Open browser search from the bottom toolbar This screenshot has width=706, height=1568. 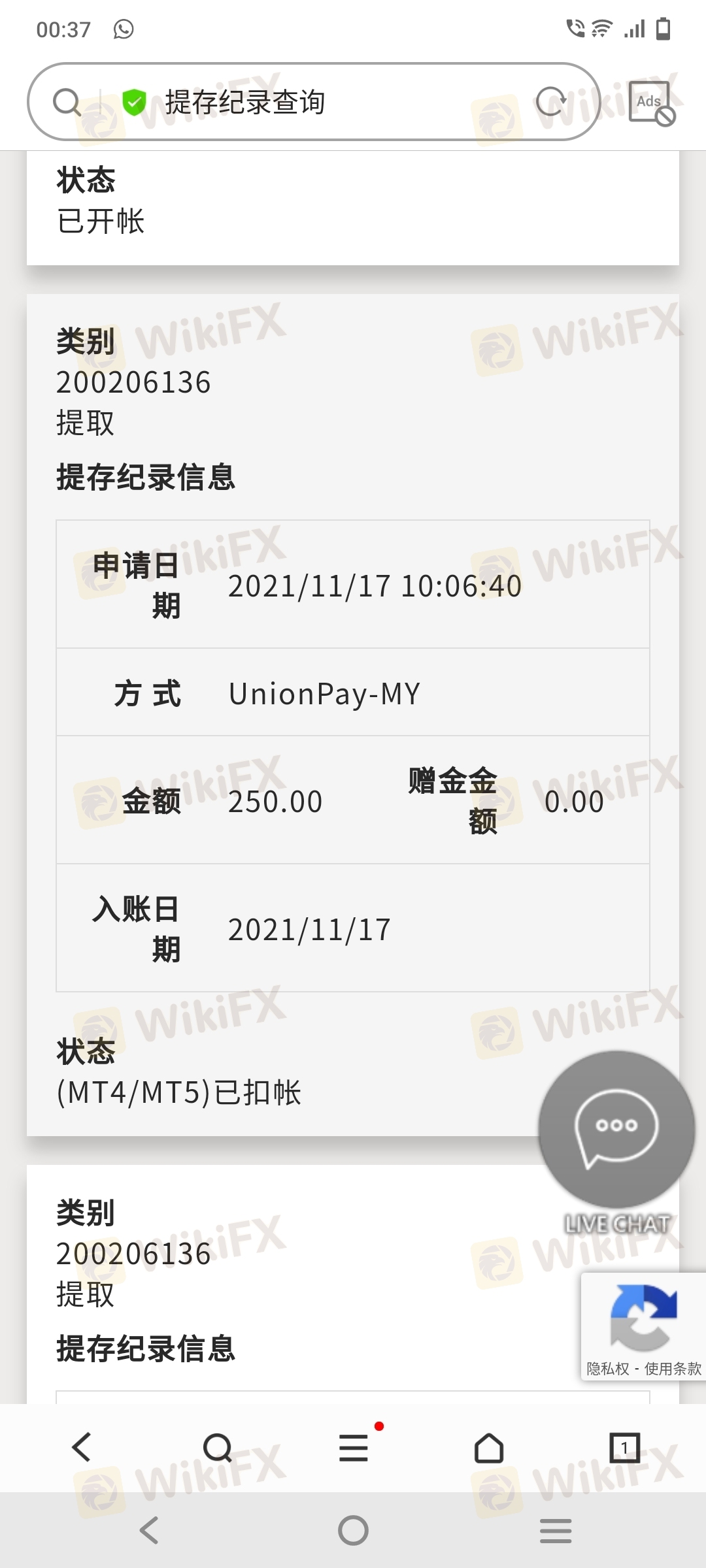[218, 1448]
